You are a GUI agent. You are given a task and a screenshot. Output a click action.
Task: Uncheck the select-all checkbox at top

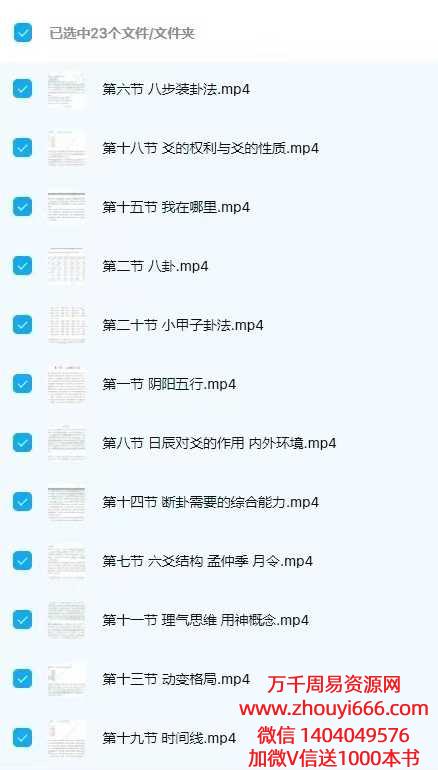pos(23,33)
